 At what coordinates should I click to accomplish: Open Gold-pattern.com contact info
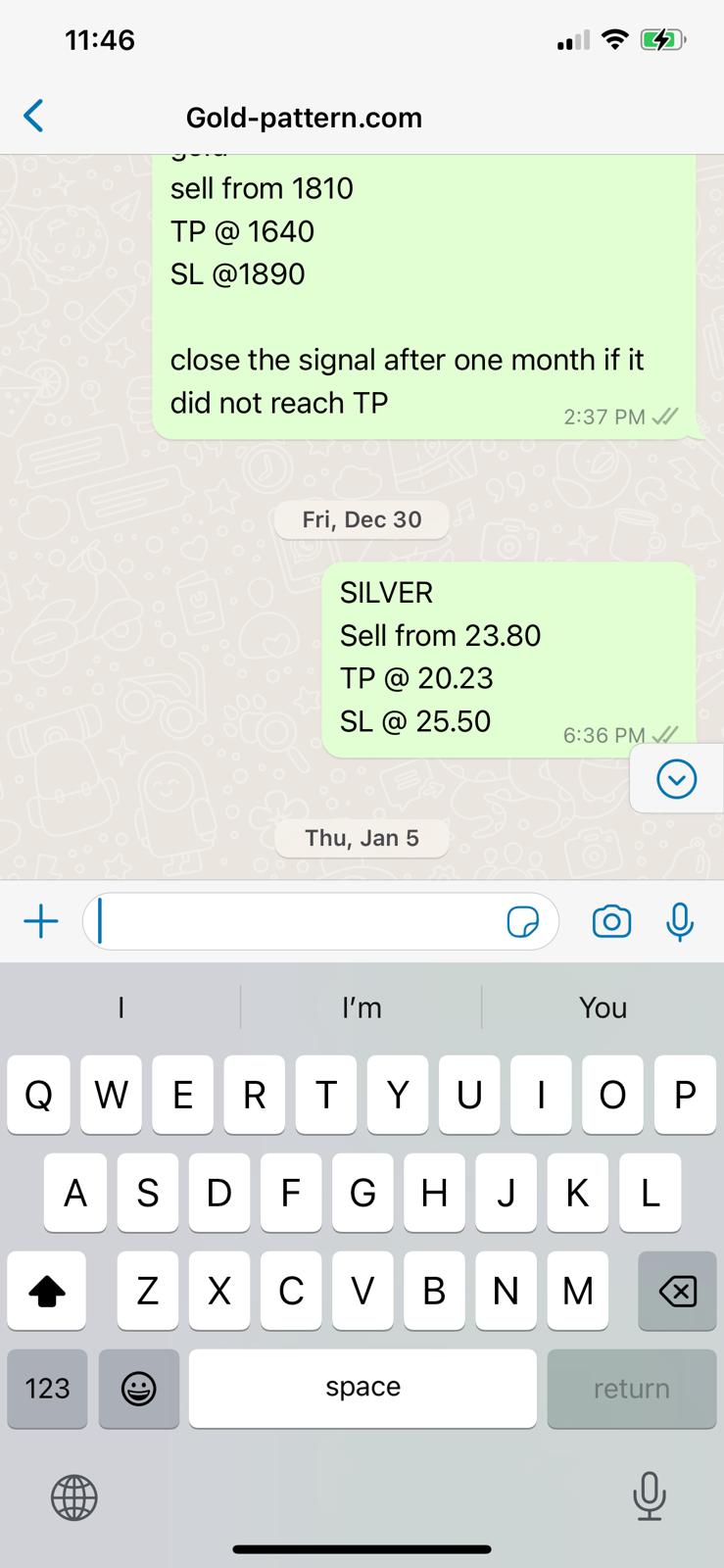[x=304, y=118]
